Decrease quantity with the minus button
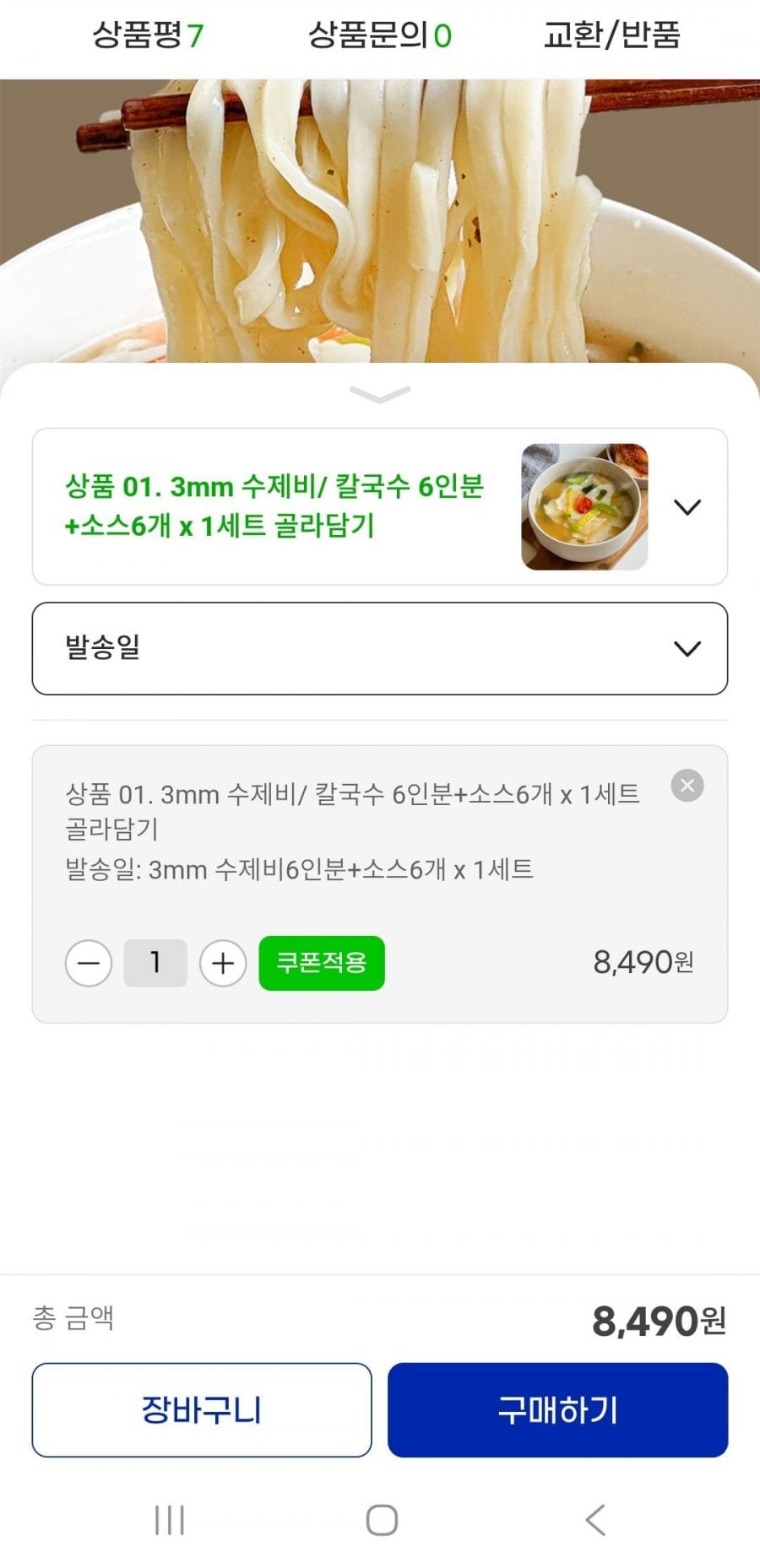Viewport: 760px width, 1568px height. [89, 963]
